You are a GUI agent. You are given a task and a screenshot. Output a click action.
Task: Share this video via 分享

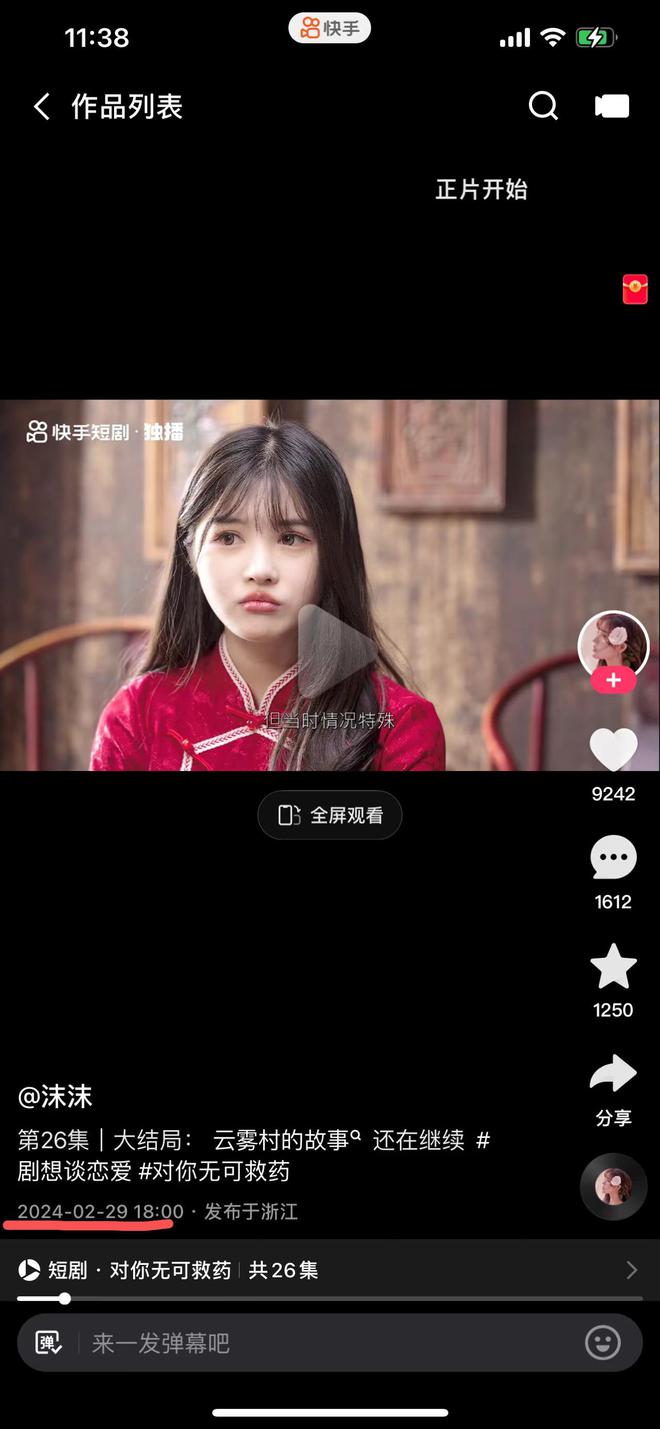613,1076
